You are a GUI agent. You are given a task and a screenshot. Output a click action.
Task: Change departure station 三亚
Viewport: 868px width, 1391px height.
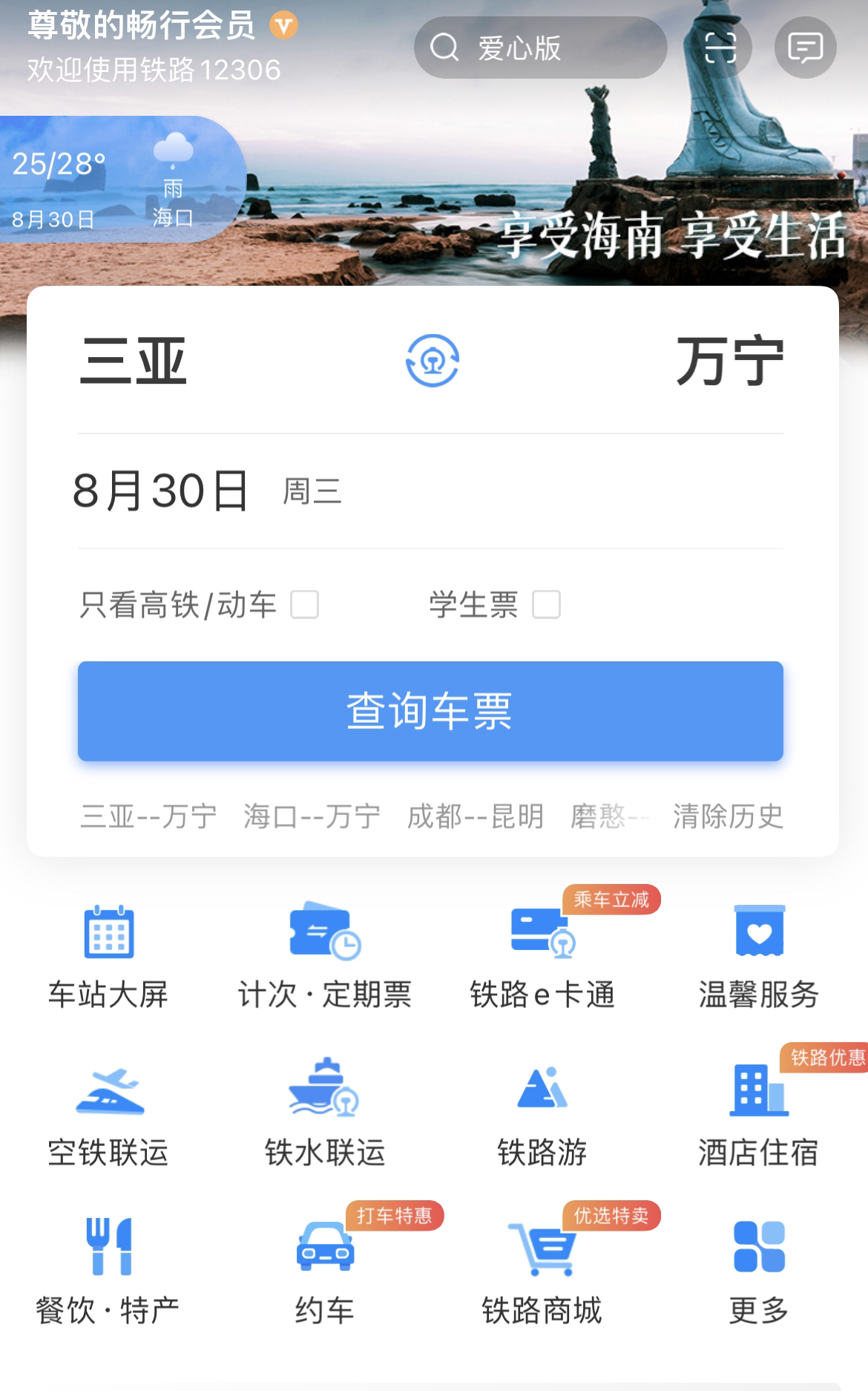[x=134, y=361]
